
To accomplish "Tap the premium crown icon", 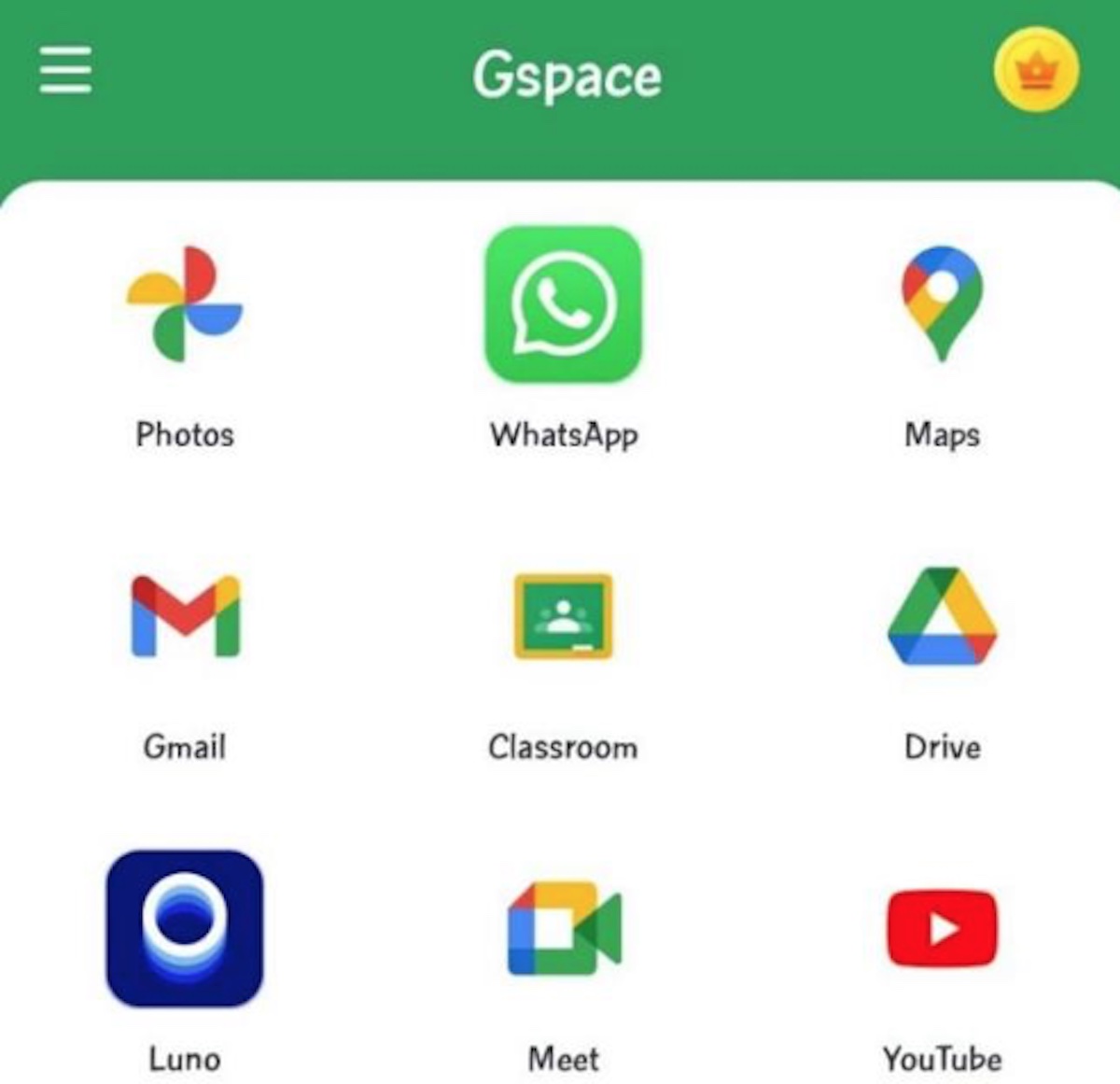I will [x=1035, y=70].
